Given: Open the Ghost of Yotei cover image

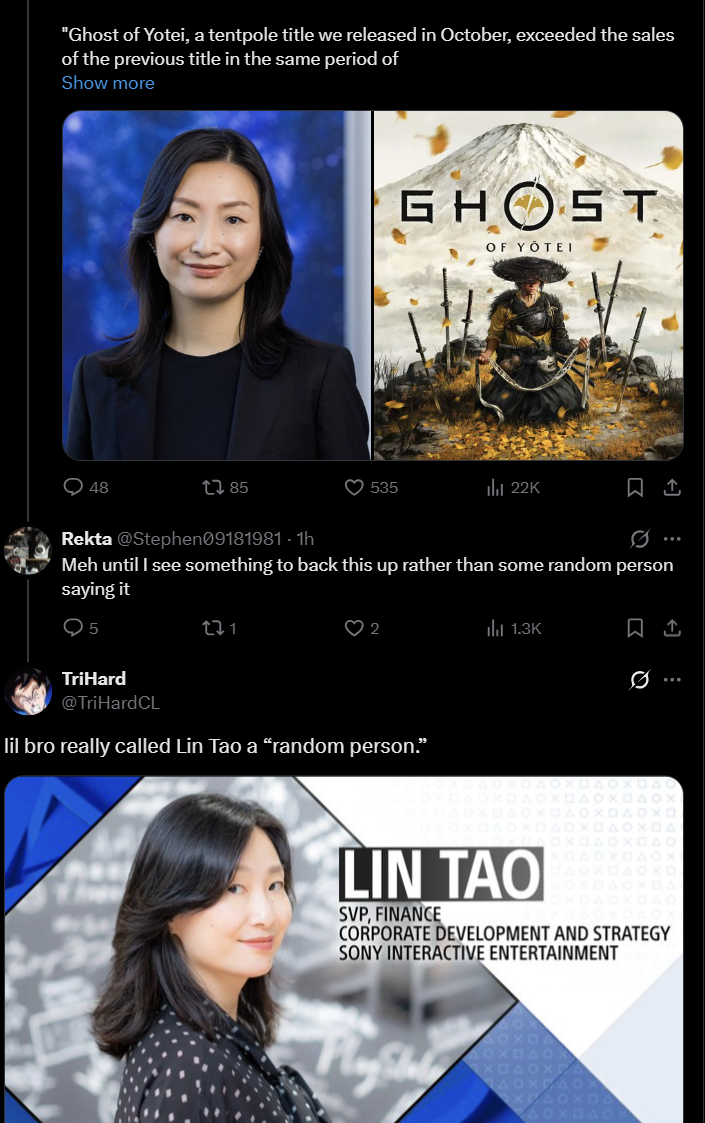Looking at the screenshot, I should pyautogui.click(x=528, y=285).
